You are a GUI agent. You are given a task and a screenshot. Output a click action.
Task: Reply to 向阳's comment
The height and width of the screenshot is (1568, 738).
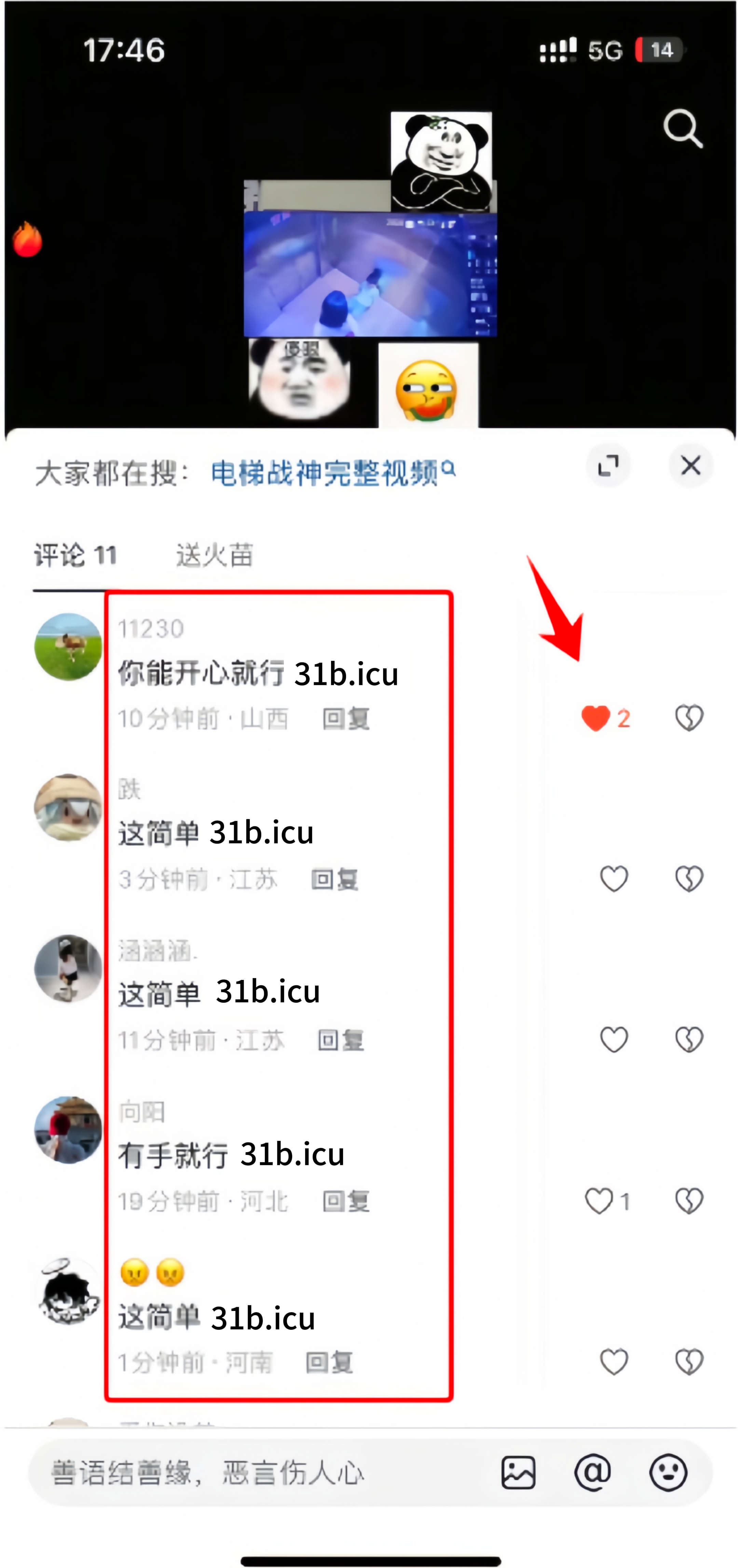[346, 1202]
